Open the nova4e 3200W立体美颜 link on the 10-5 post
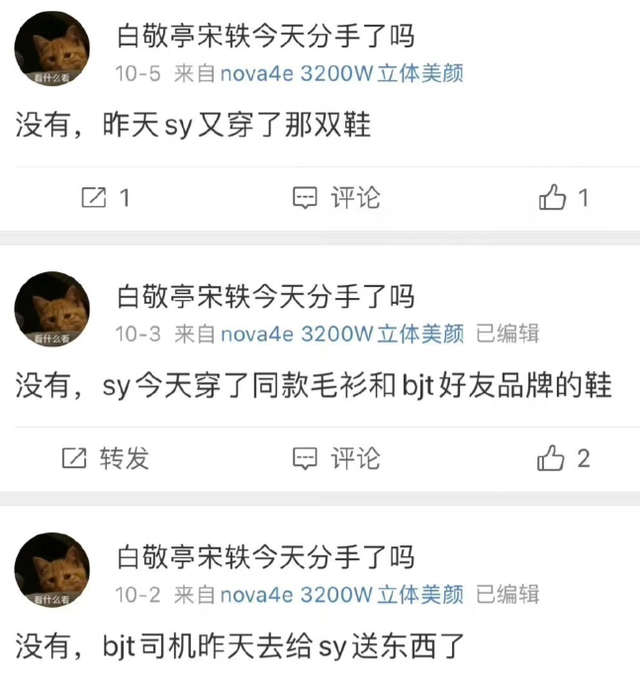640x684 pixels. [x=342, y=74]
